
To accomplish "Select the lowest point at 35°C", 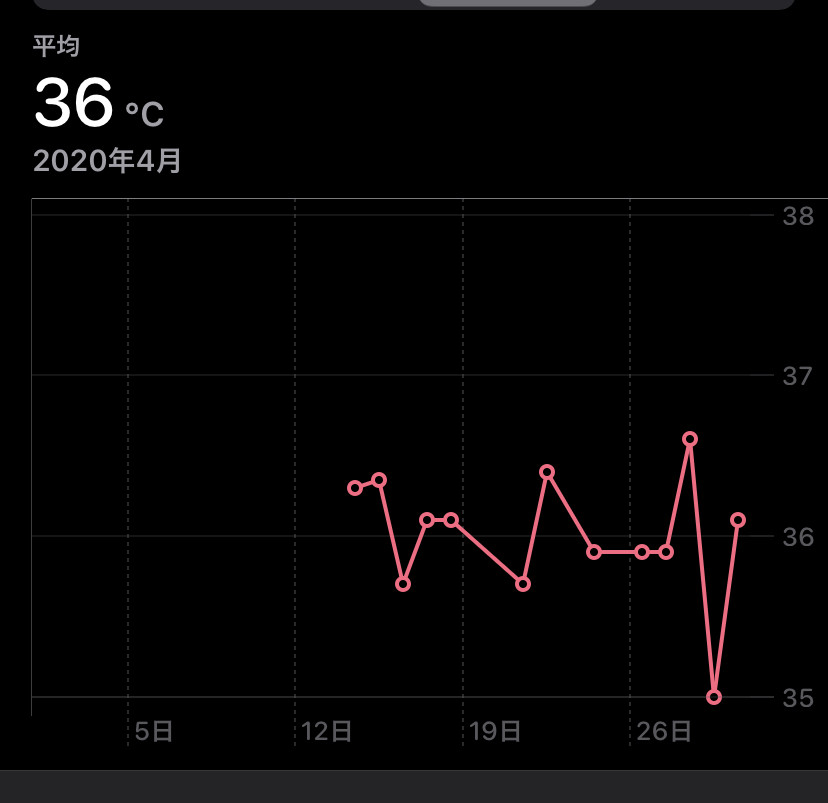I will pos(714,697).
